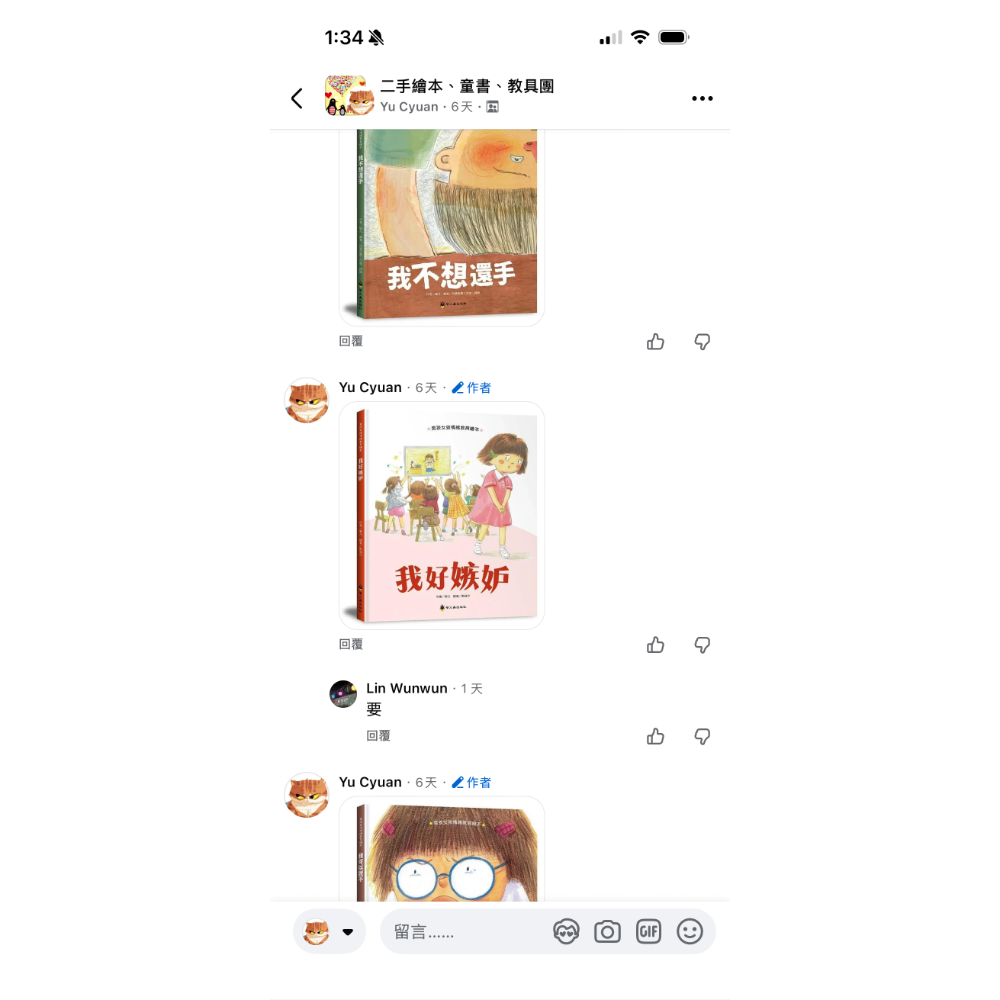Open the three-dot overflow menu

coord(702,98)
